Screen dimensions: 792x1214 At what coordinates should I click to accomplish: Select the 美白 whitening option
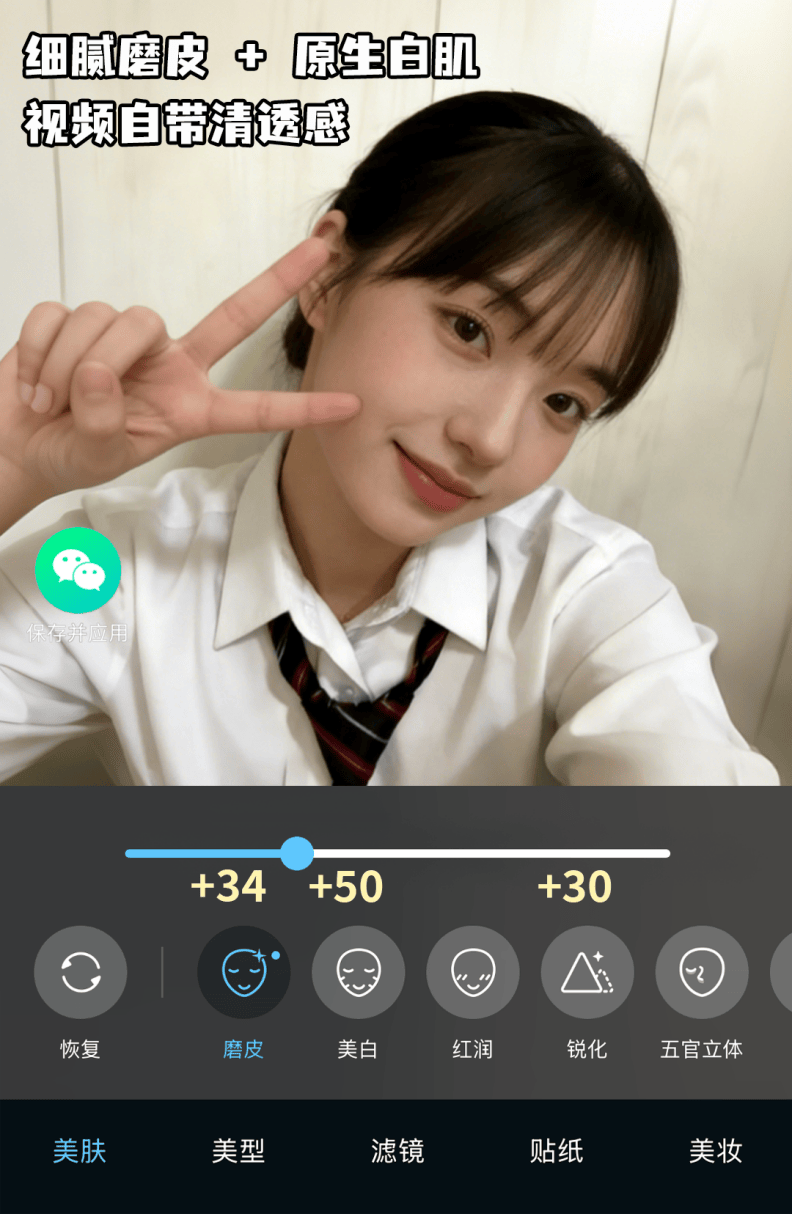(358, 972)
